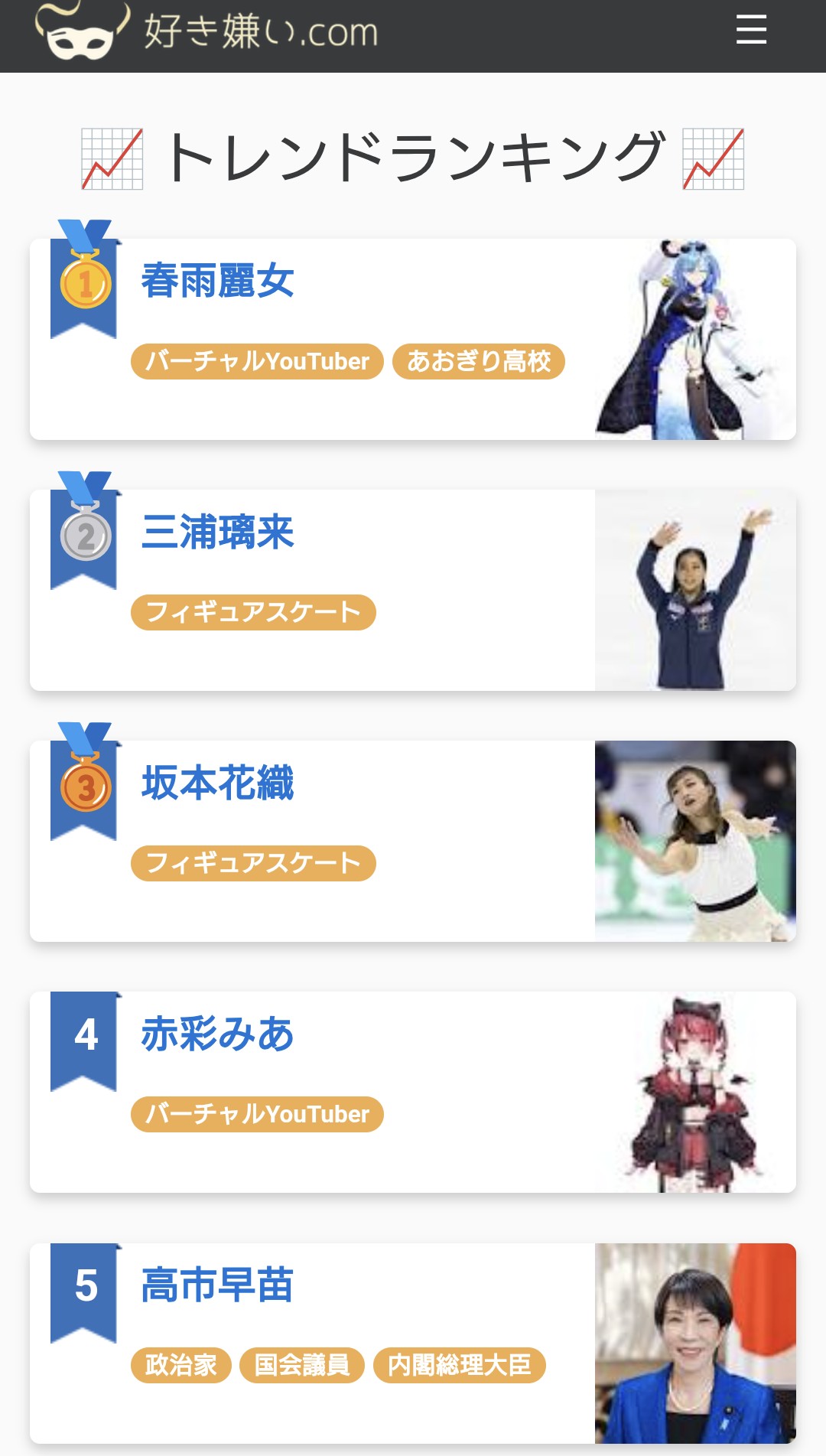Choose バーチャルYouTuber tag under 赤彩みあ
The height and width of the screenshot is (1456, 826).
(257, 1114)
